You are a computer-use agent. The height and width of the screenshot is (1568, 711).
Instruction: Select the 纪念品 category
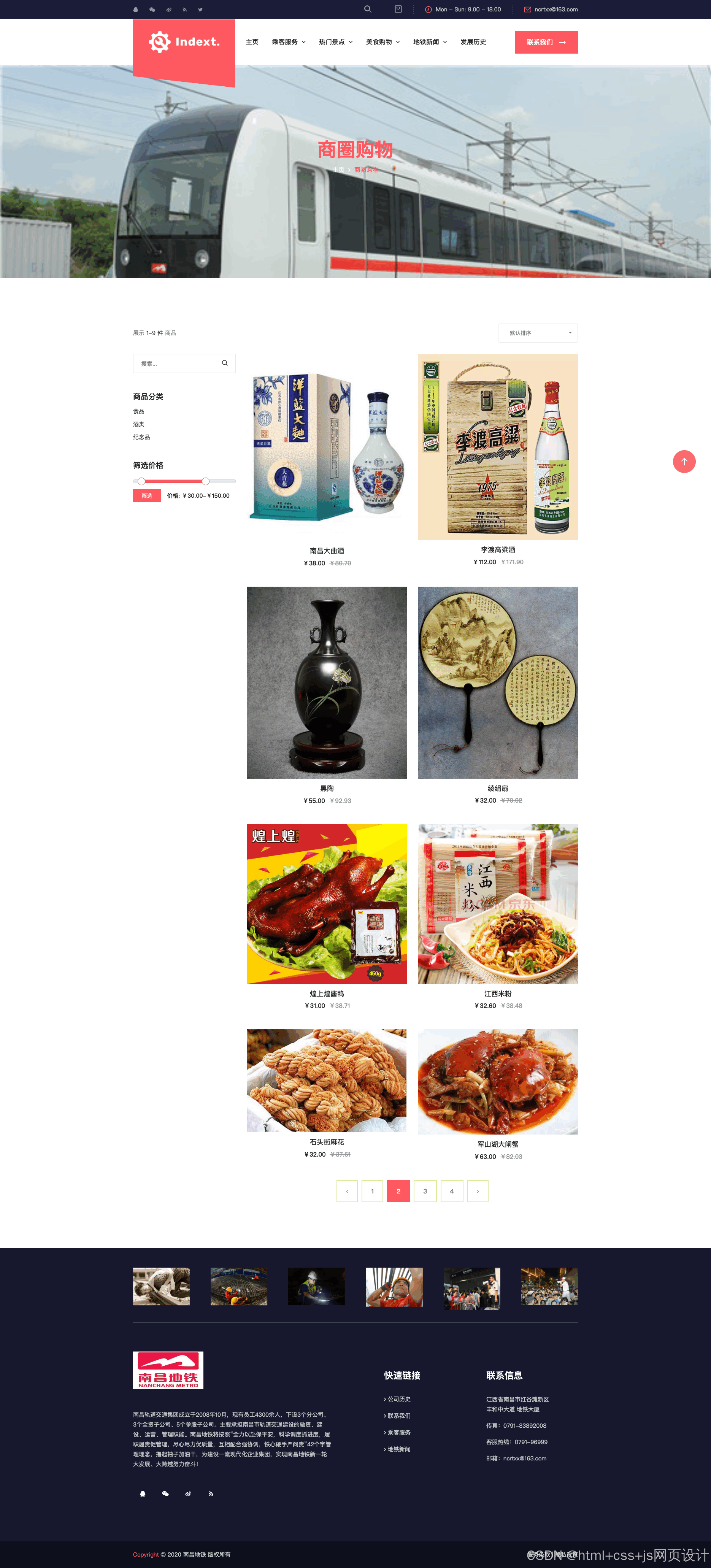[141, 437]
